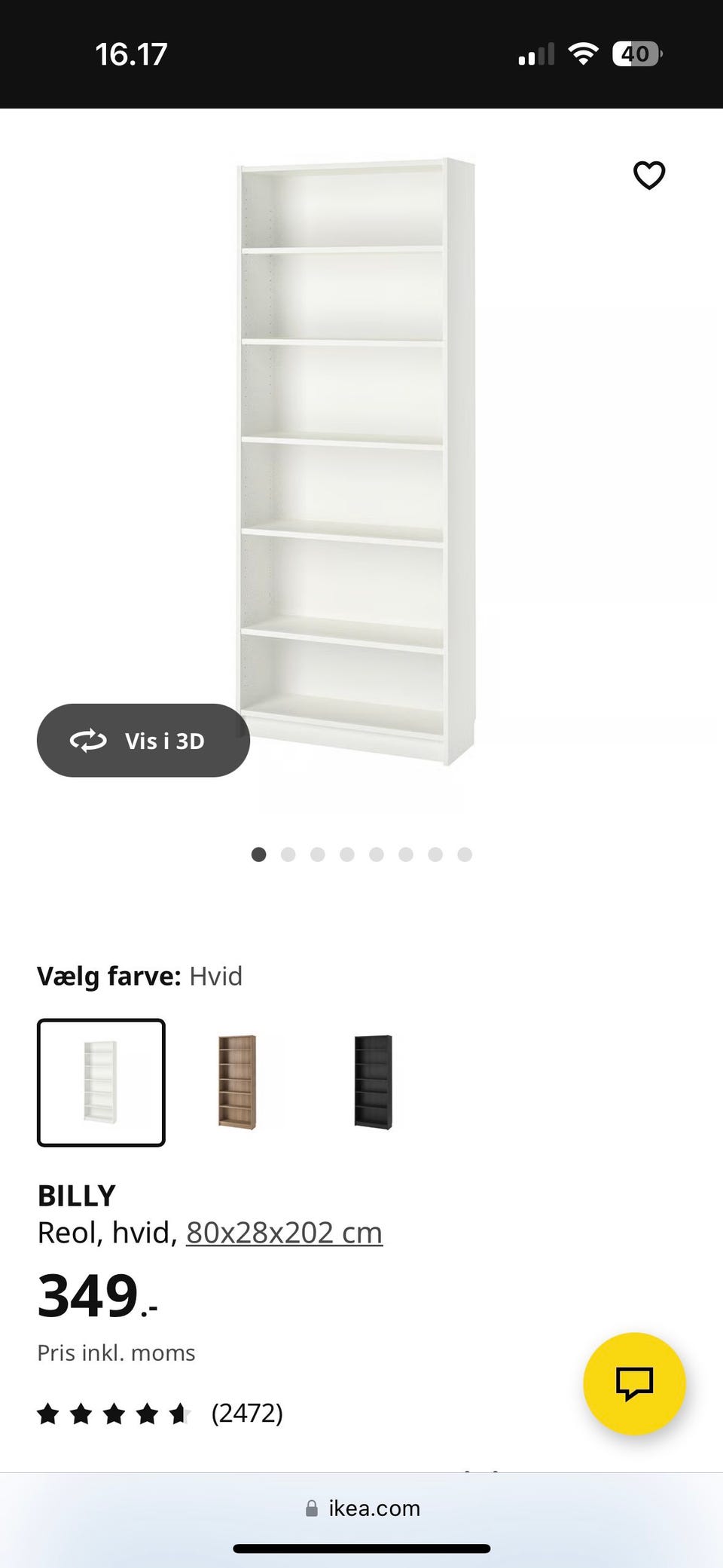Open the reviews via (2472) count
The image size is (723, 1568).
tap(248, 1414)
